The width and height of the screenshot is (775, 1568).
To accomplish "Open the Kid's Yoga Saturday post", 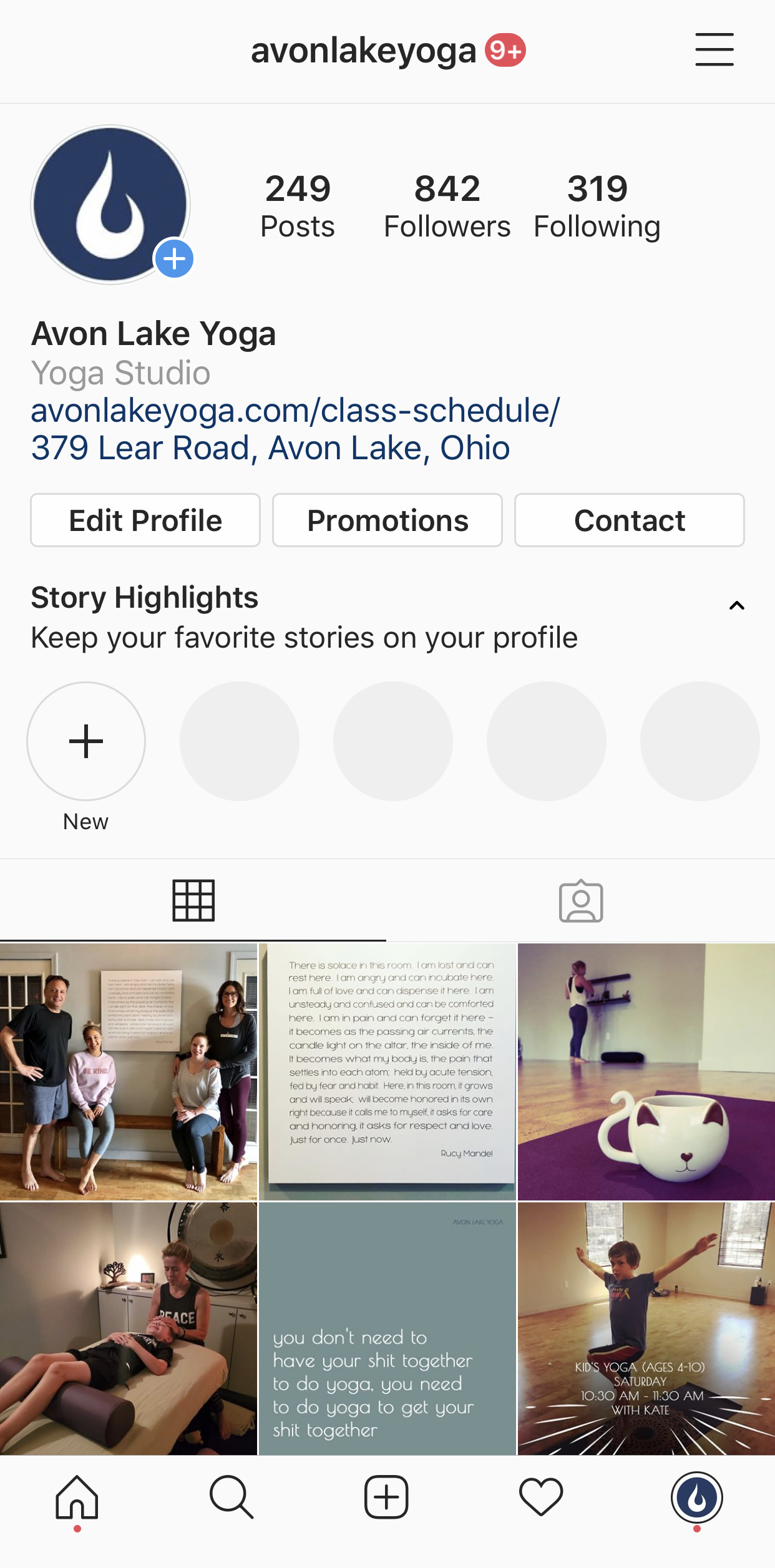I will click(646, 1328).
